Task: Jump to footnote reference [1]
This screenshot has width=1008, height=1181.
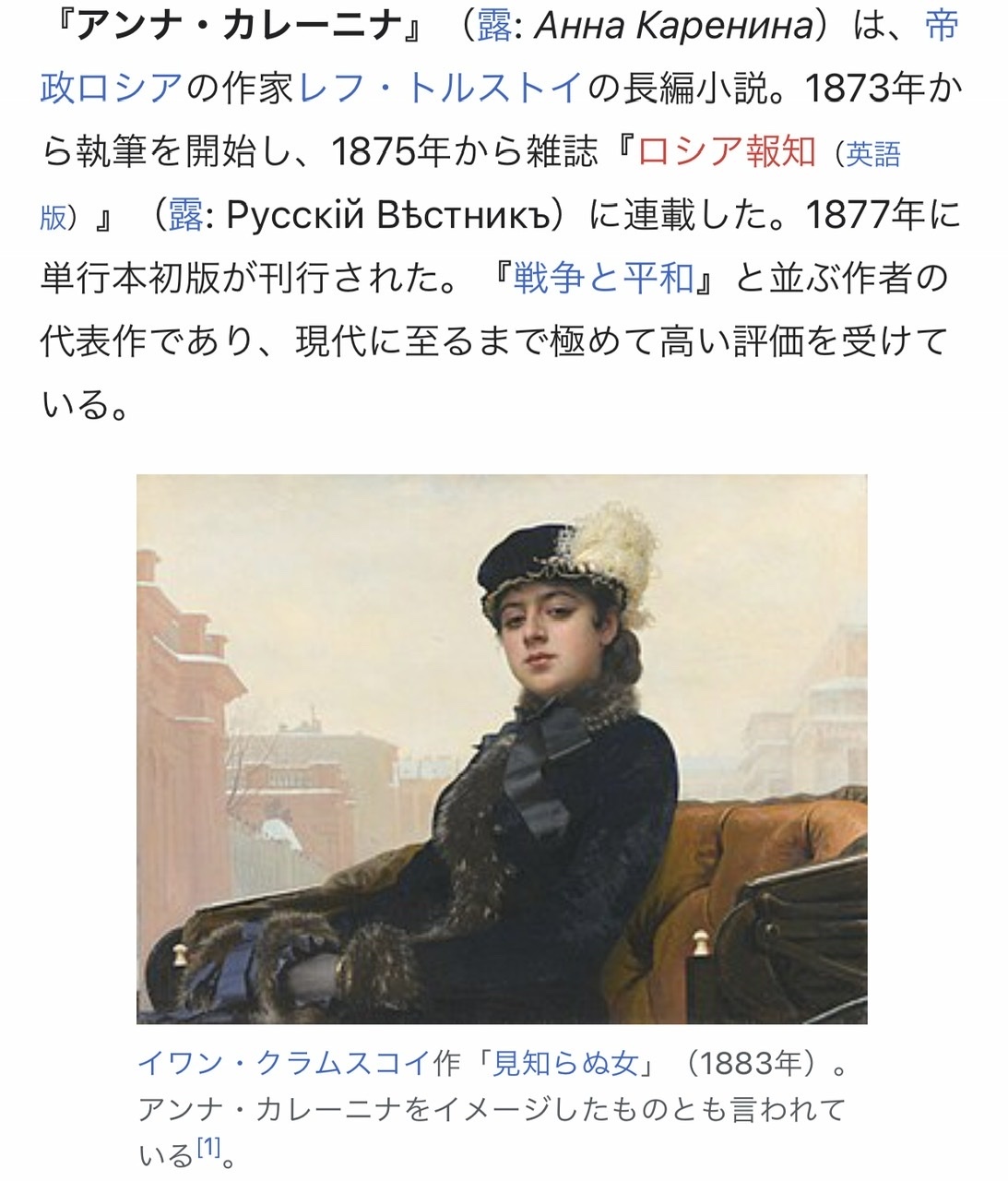Action: tap(209, 1147)
